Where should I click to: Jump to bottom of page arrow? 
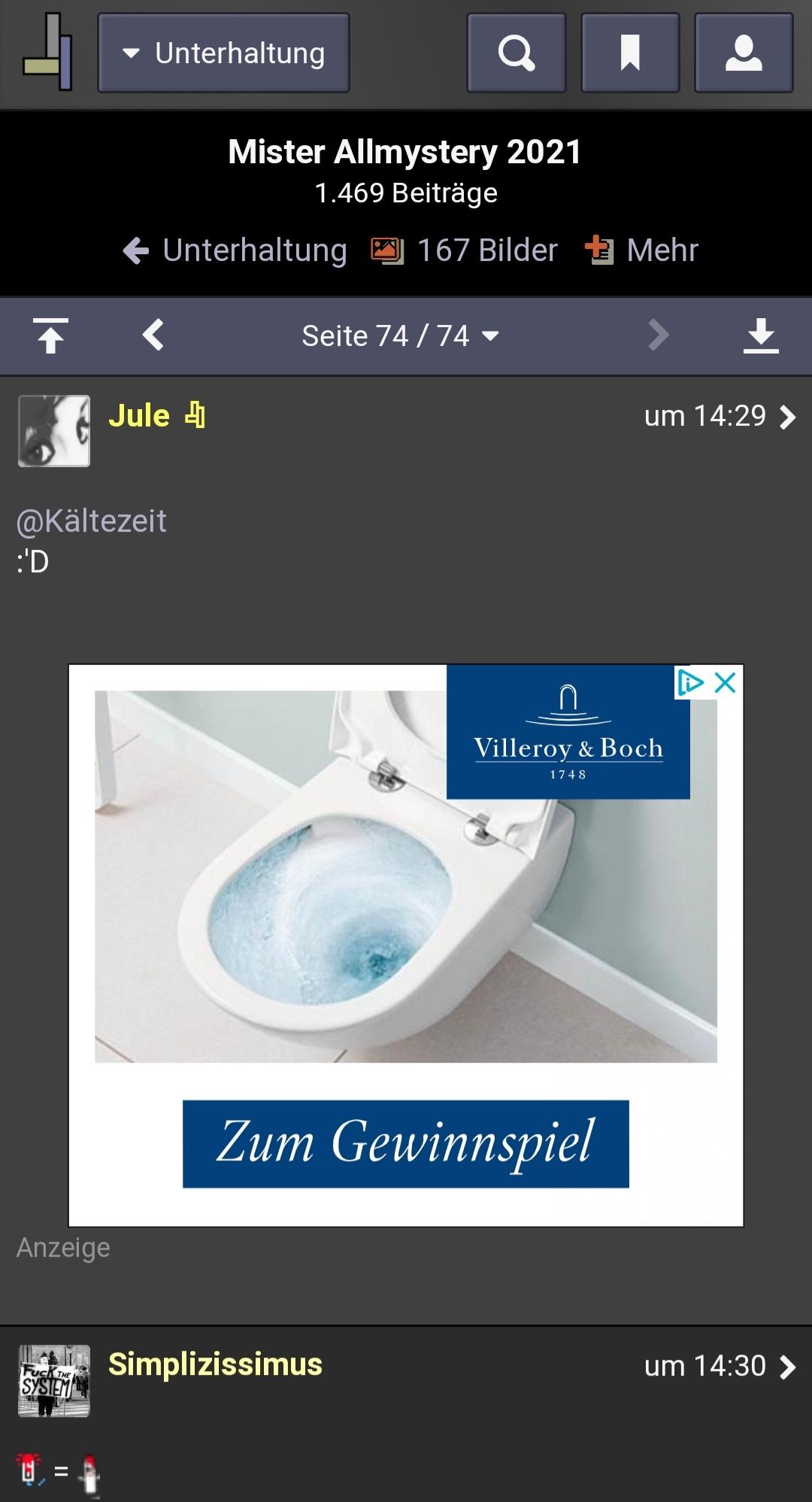761,335
